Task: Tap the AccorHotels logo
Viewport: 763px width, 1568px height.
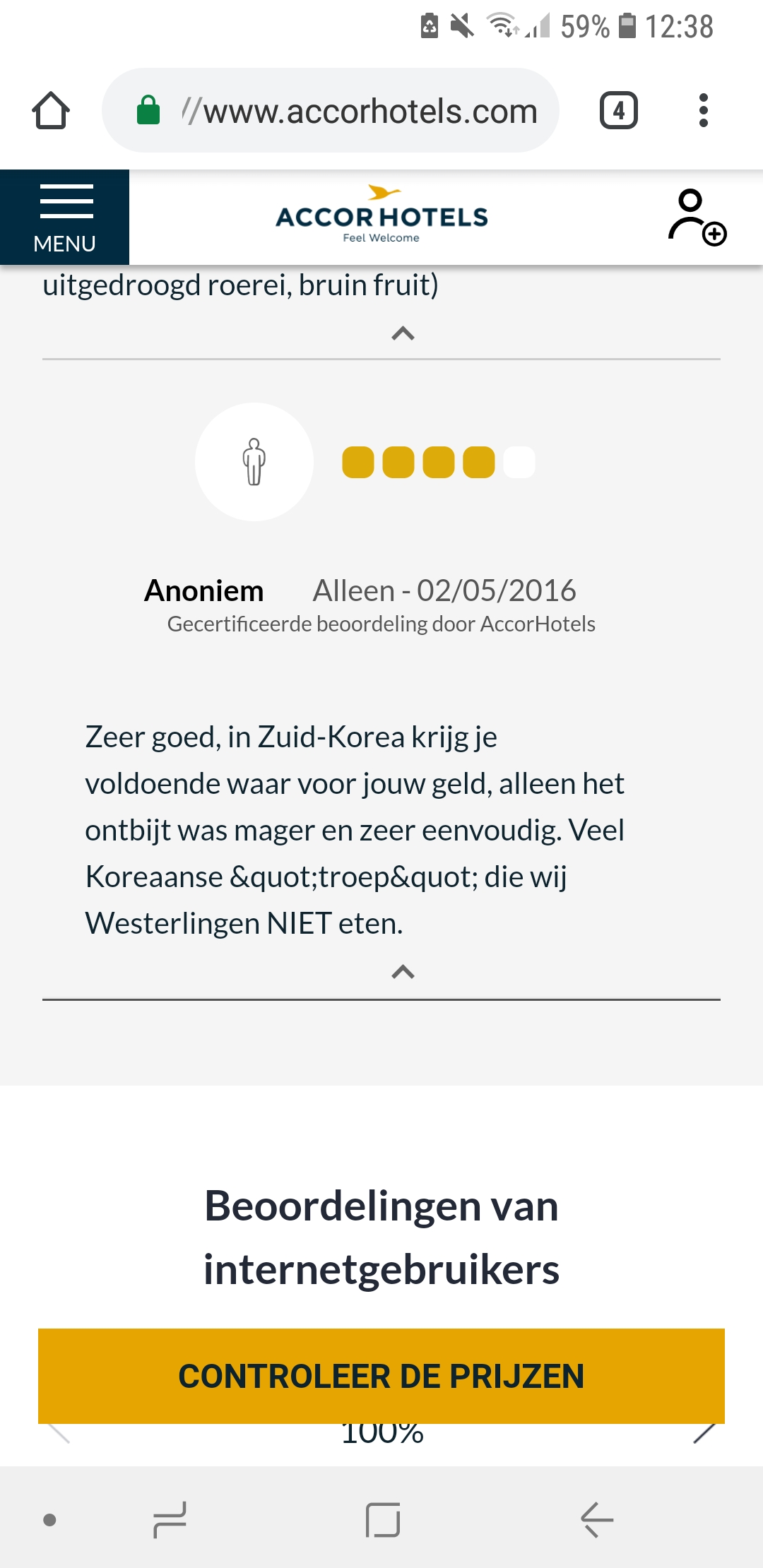Action: click(381, 215)
